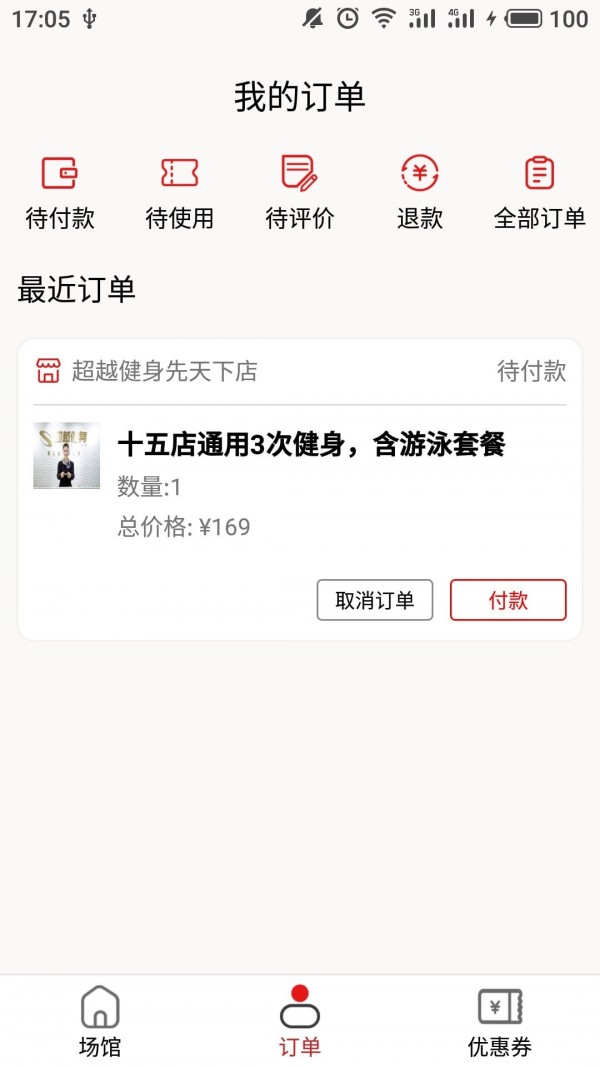Switch to the 优惠券 coupons tab

[x=500, y=1021]
